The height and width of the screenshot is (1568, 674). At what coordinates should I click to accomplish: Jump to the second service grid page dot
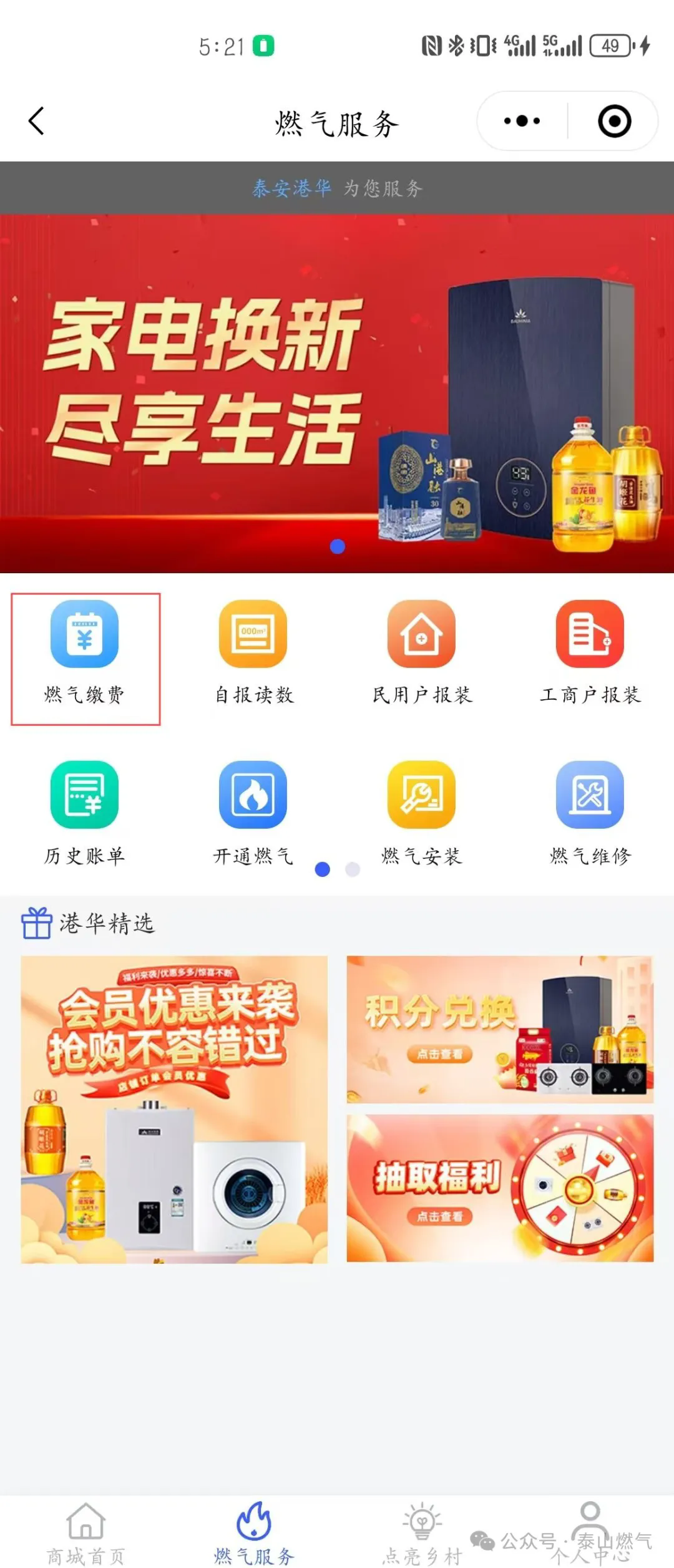tap(353, 869)
